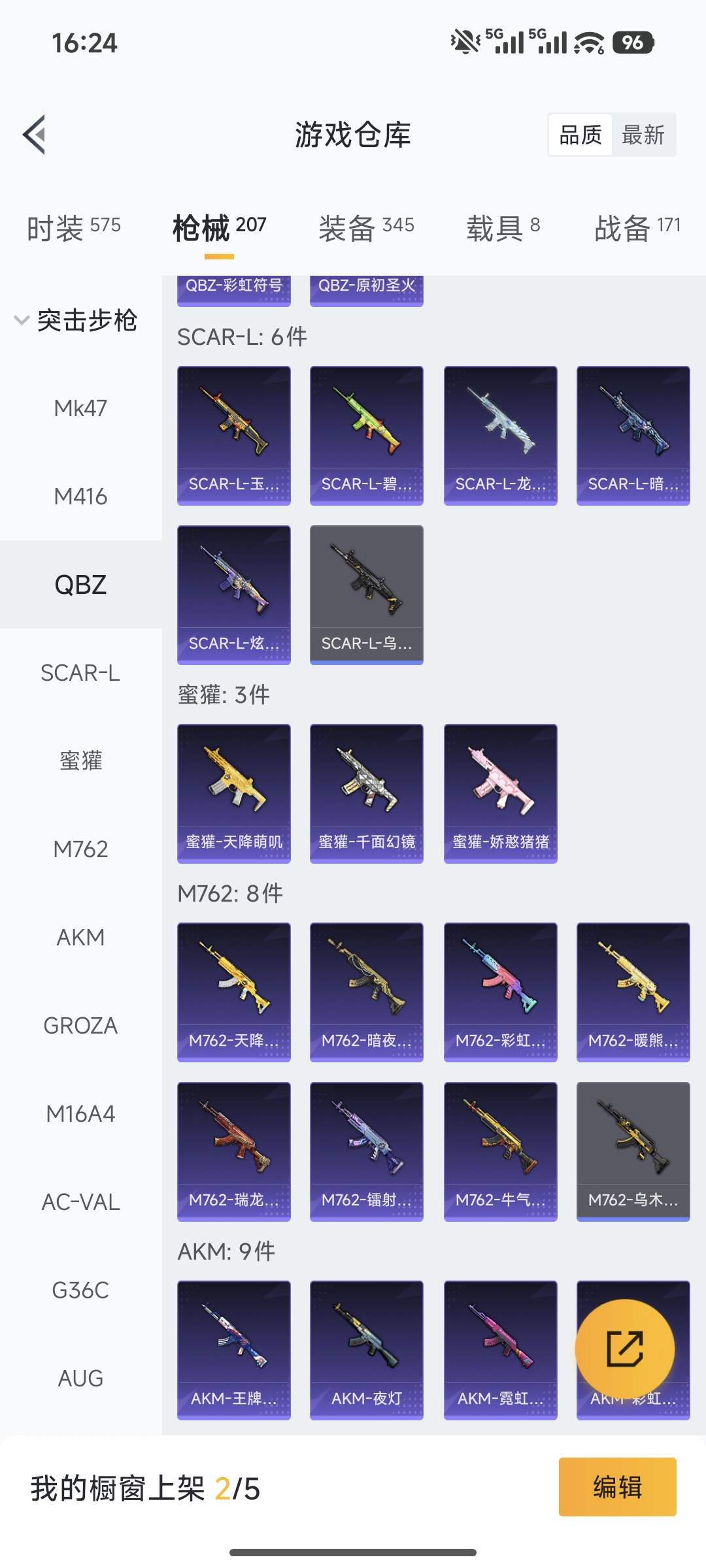706x1568 pixels.
Task: Open the 装备 tab
Action: 366,228
